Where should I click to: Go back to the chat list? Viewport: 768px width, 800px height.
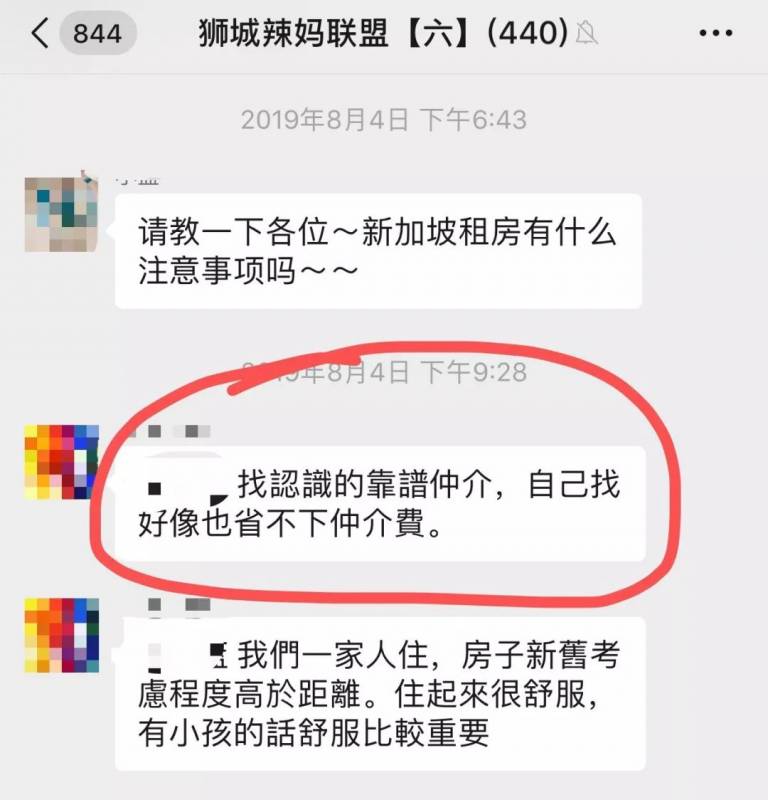point(40,34)
